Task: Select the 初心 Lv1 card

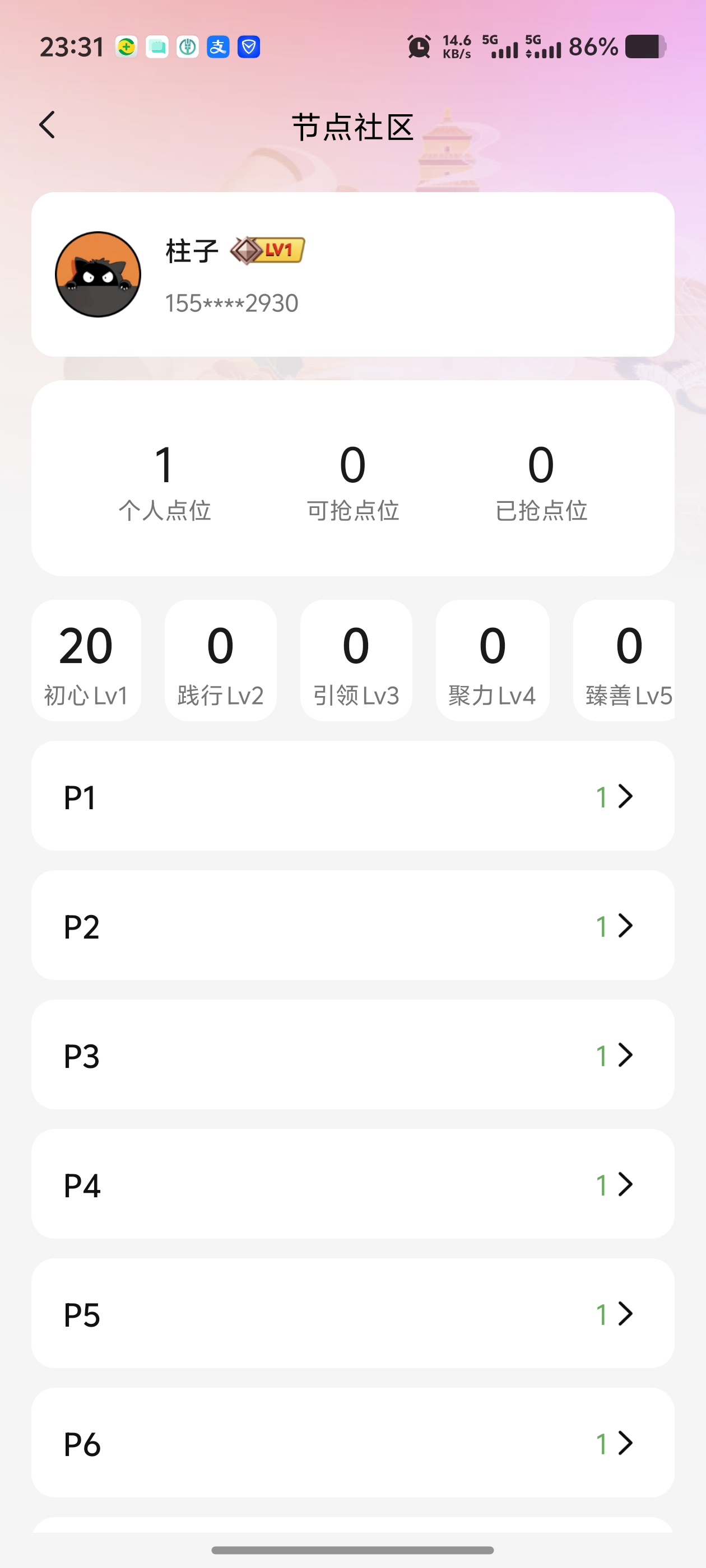Action: tap(86, 661)
